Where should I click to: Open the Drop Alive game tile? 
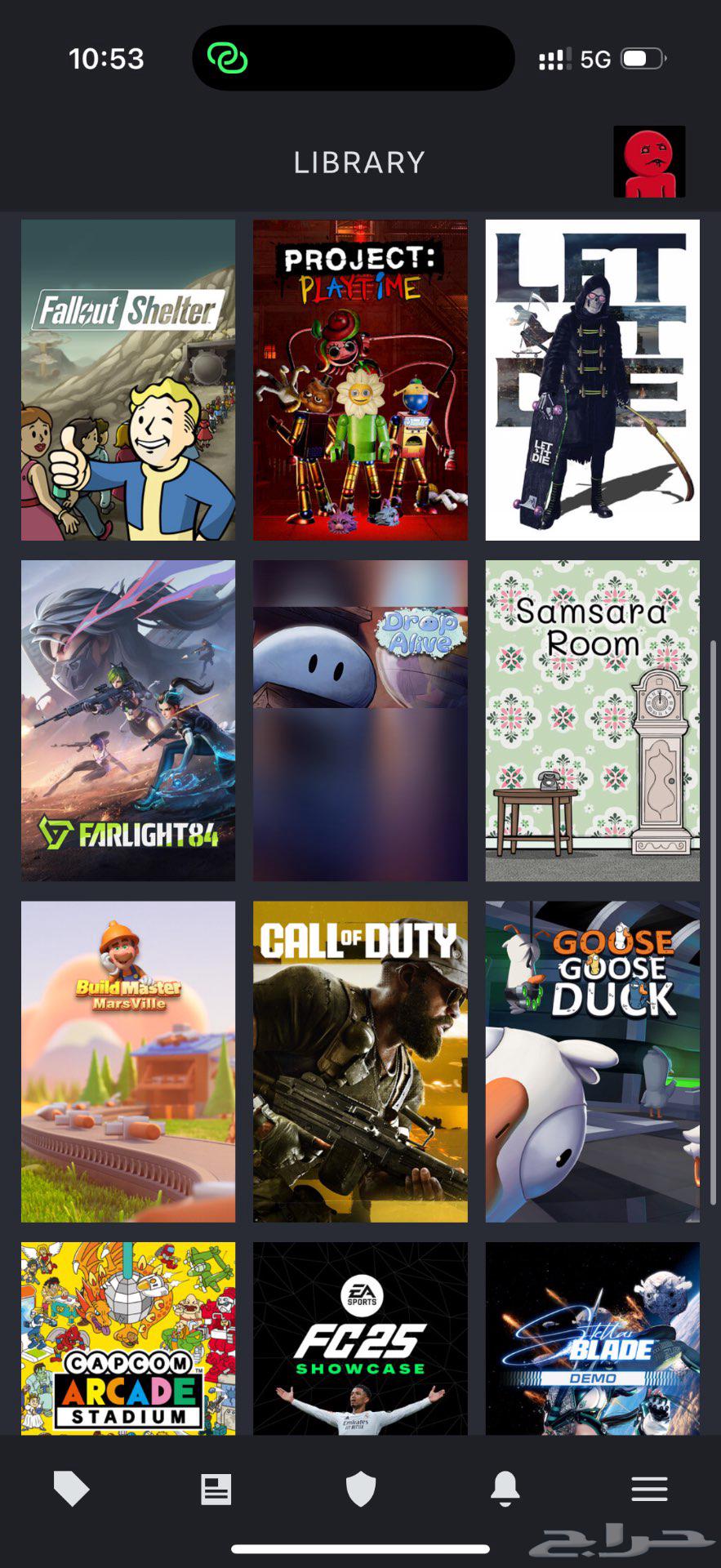[x=360, y=720]
